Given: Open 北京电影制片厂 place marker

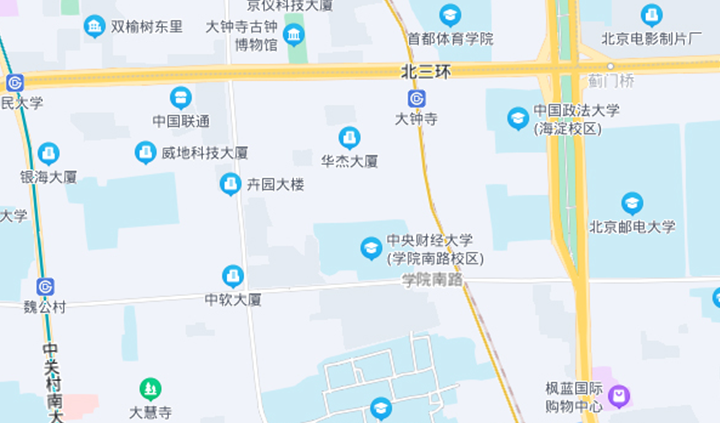Looking at the screenshot, I should (x=651, y=16).
